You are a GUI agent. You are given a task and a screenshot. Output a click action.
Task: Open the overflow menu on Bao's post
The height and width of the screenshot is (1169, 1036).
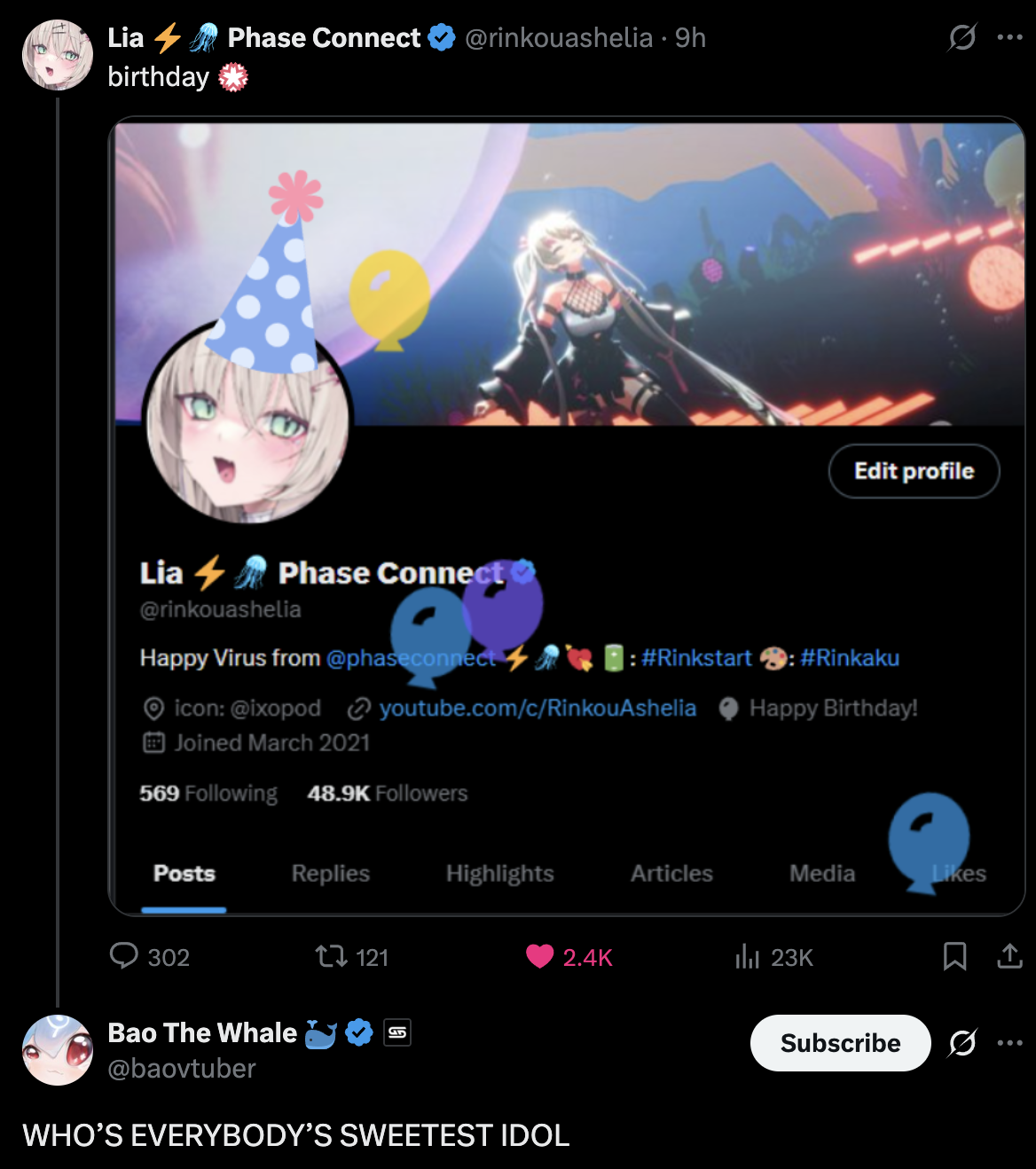(x=1009, y=1043)
